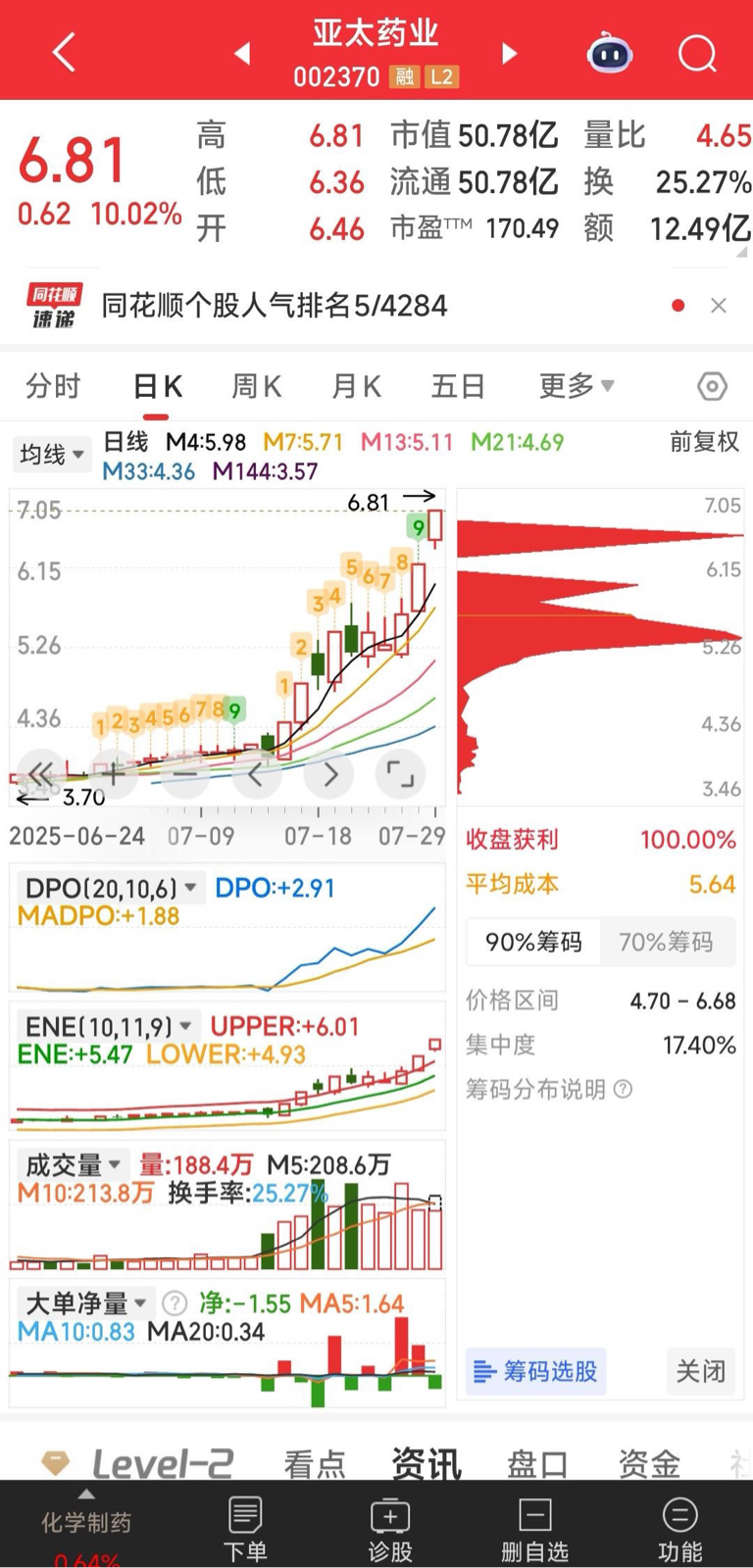753x1568 pixels.
Task: Change the 前复权 adjustment setting
Action: [x=704, y=442]
